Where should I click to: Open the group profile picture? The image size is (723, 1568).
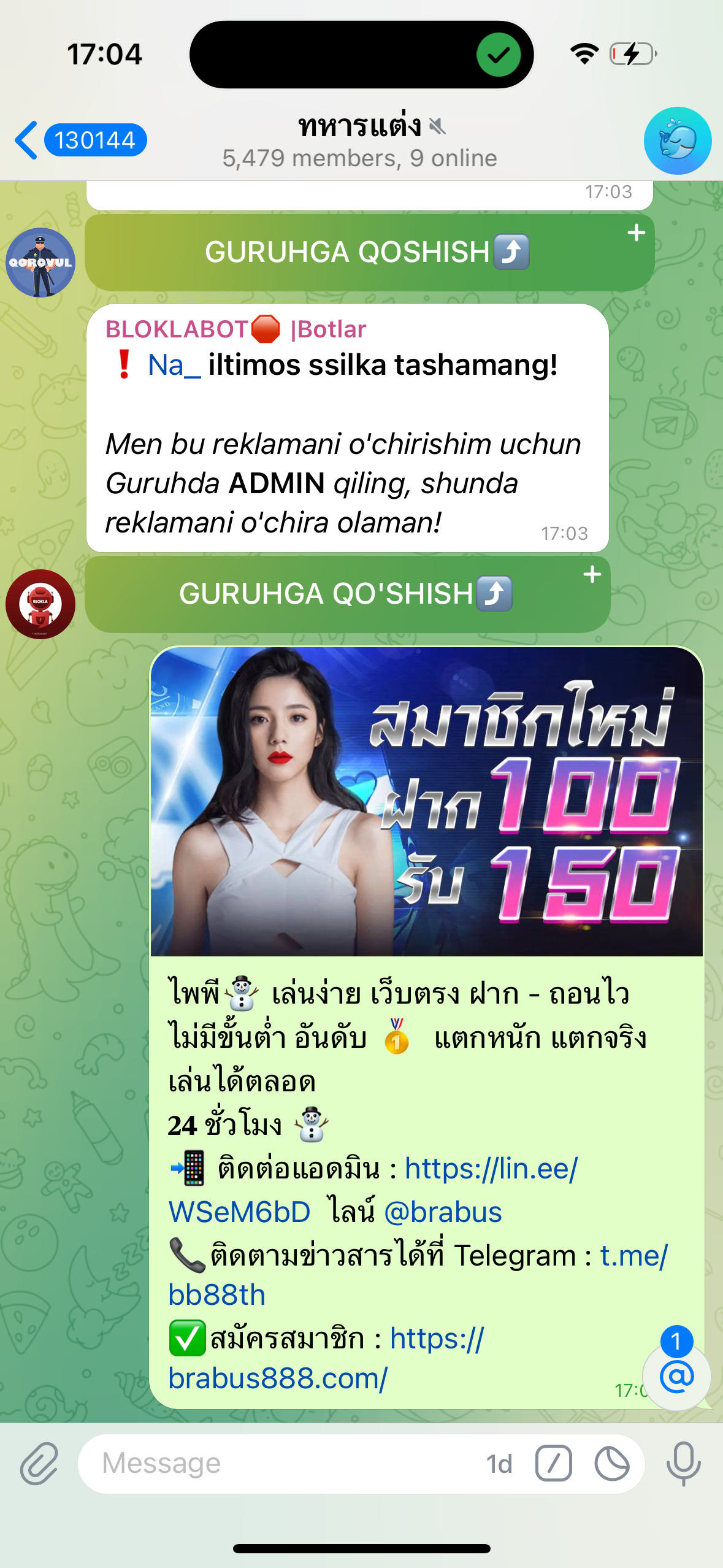point(677,140)
